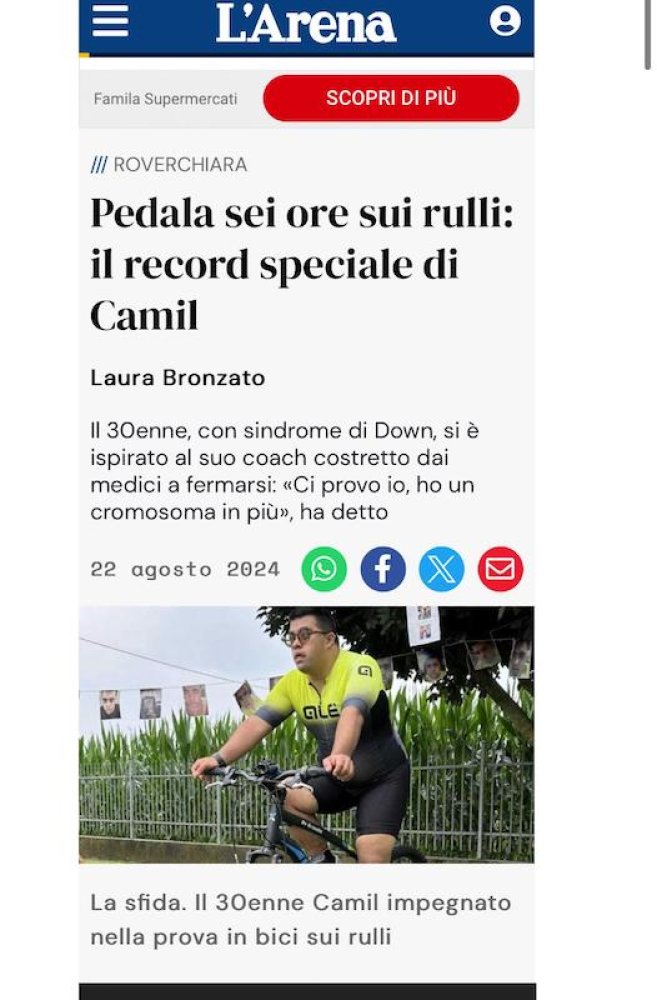Share the article on WhatsApp

click(324, 569)
